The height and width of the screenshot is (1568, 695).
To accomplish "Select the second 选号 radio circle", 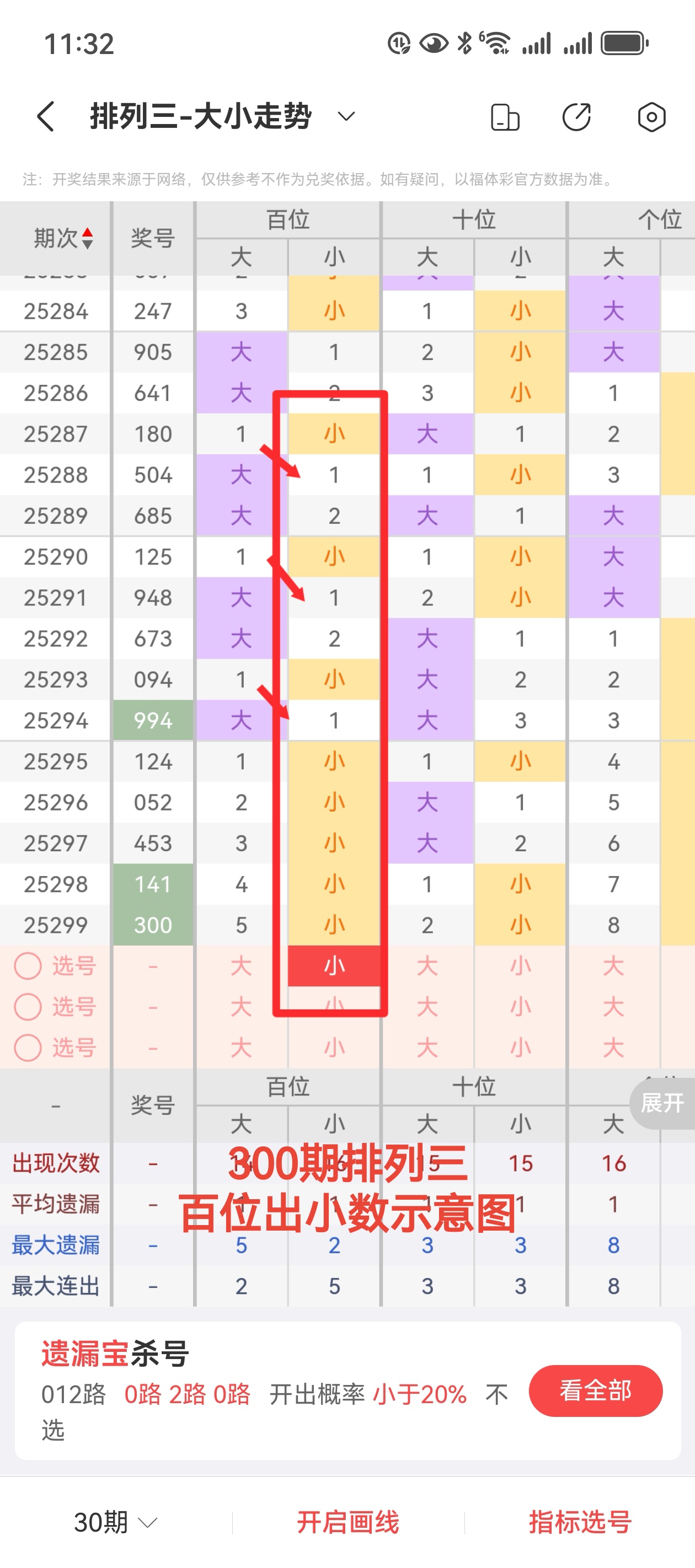I will [x=27, y=1007].
